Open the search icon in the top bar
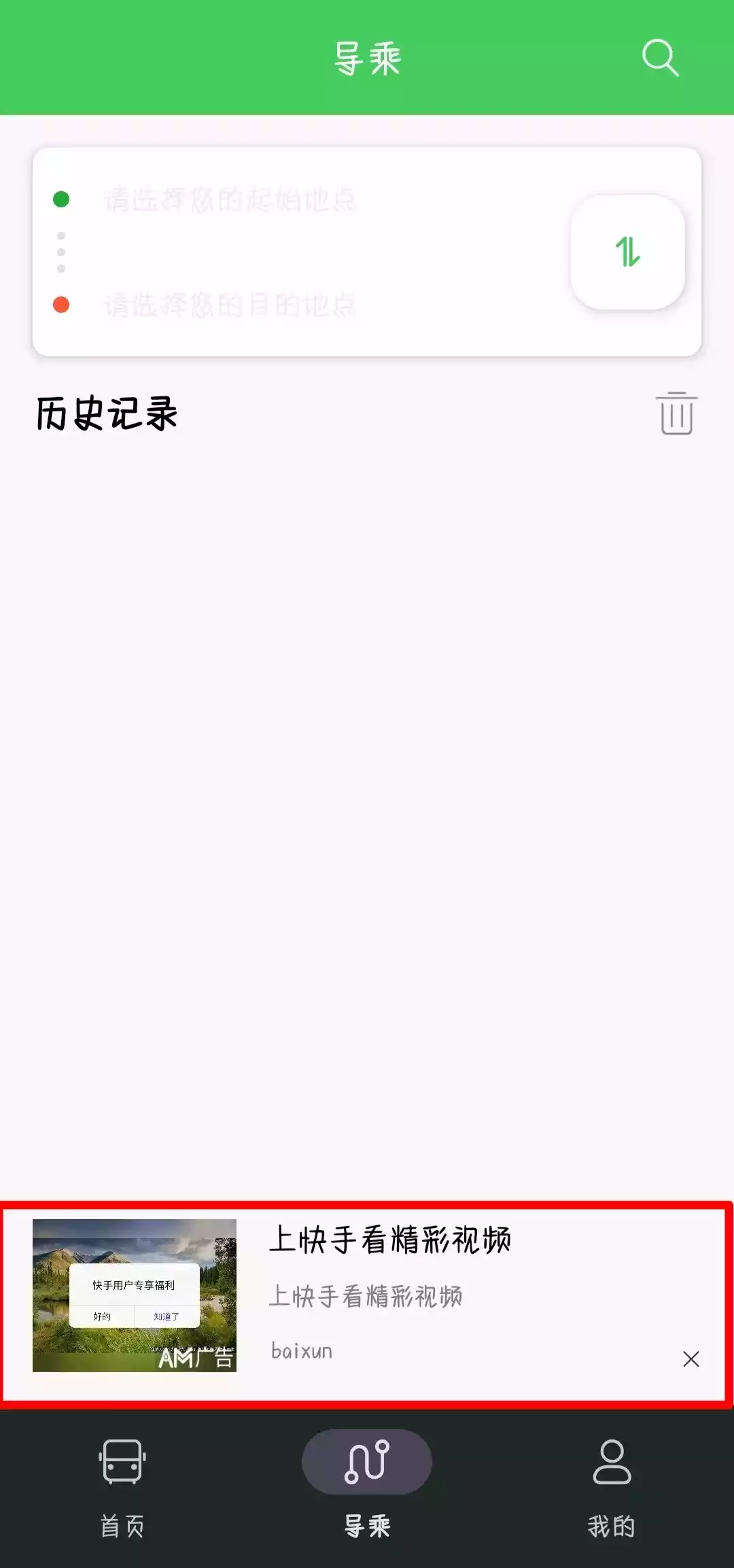This screenshot has width=734, height=1568. pos(660,58)
